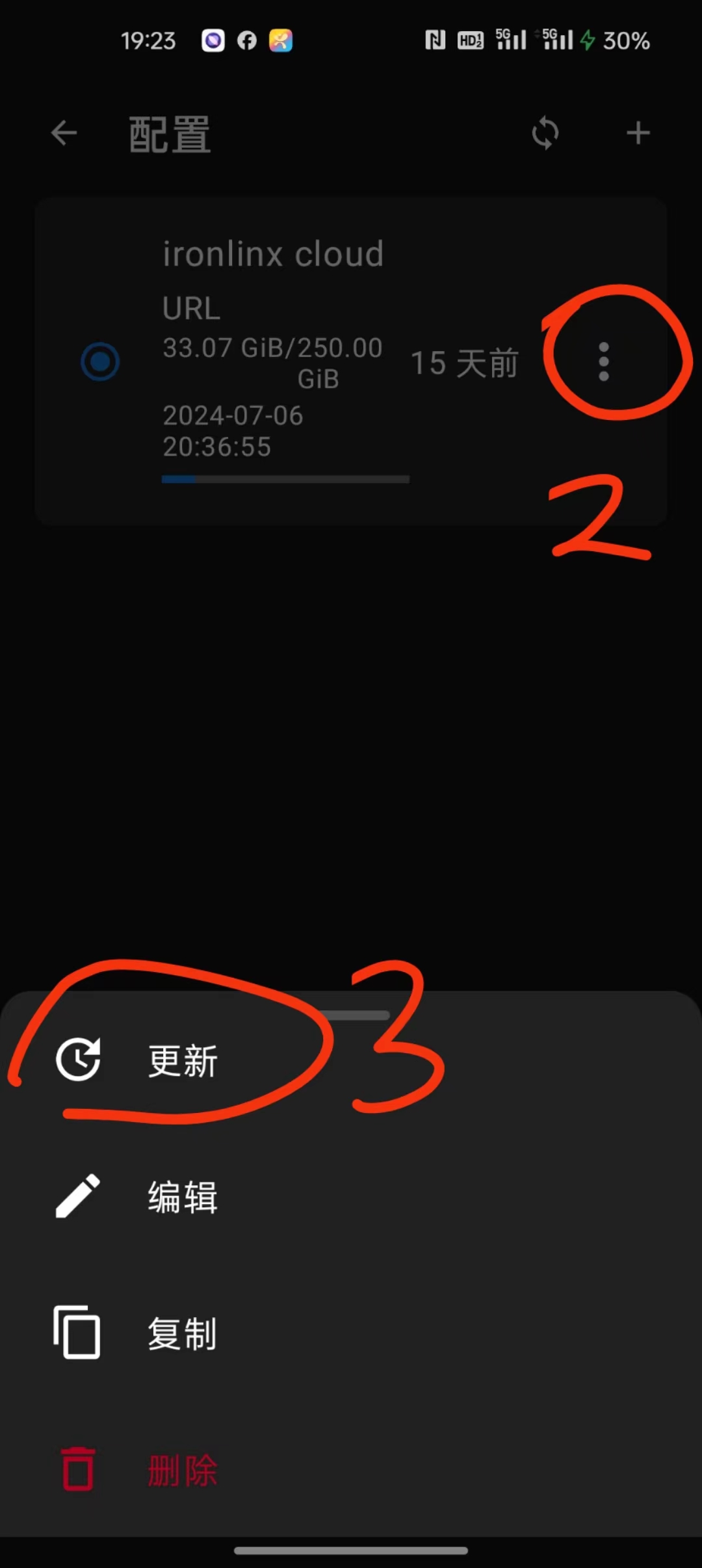The height and width of the screenshot is (1568, 702).
Task: Select 更新 to update the profile
Action: click(x=182, y=1060)
